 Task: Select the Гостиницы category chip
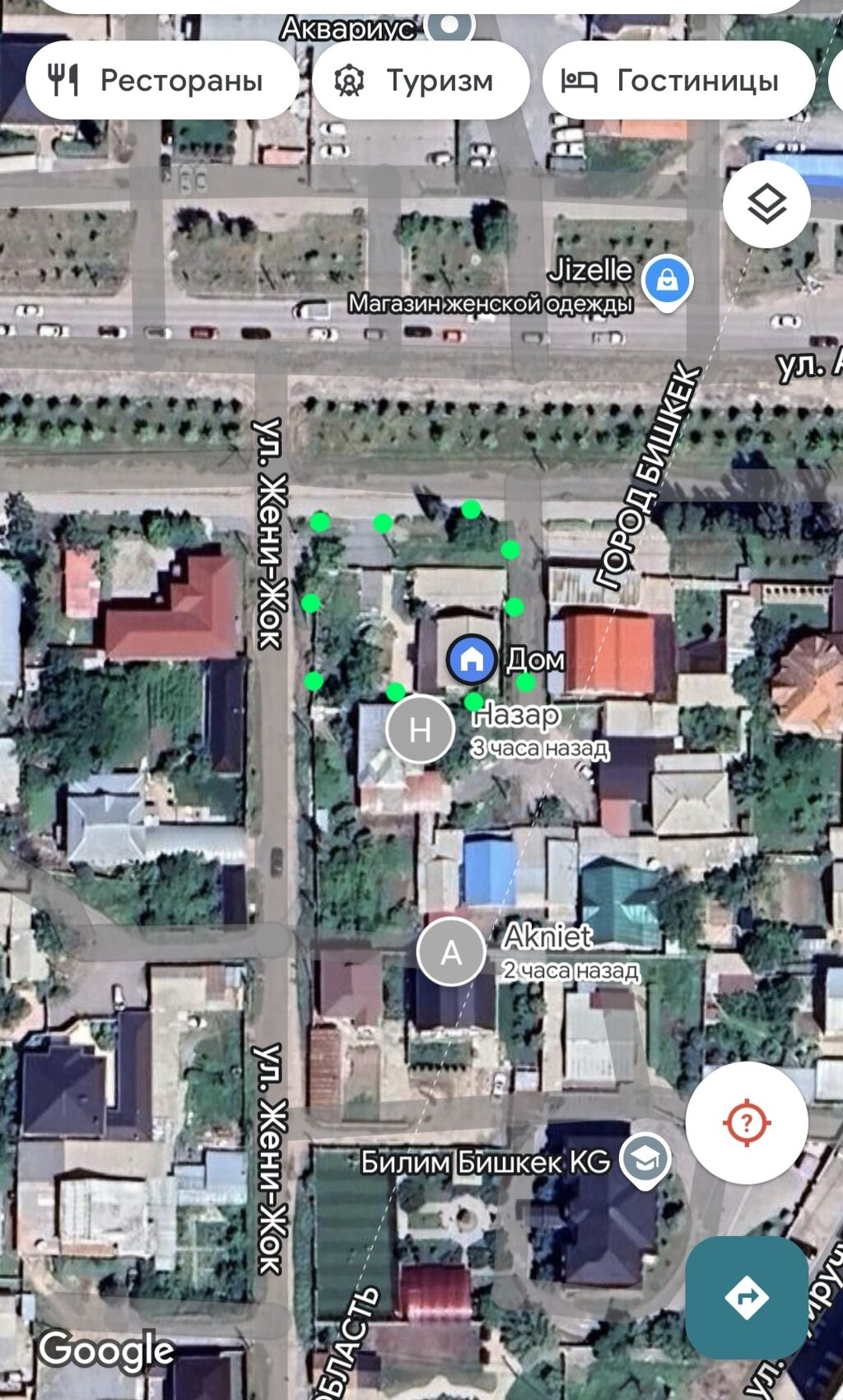point(678,81)
